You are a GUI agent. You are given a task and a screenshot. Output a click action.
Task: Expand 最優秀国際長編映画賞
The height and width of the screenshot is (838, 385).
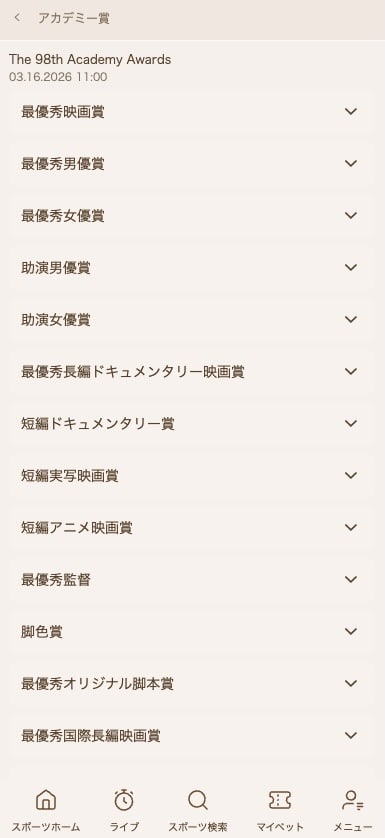tap(190, 735)
